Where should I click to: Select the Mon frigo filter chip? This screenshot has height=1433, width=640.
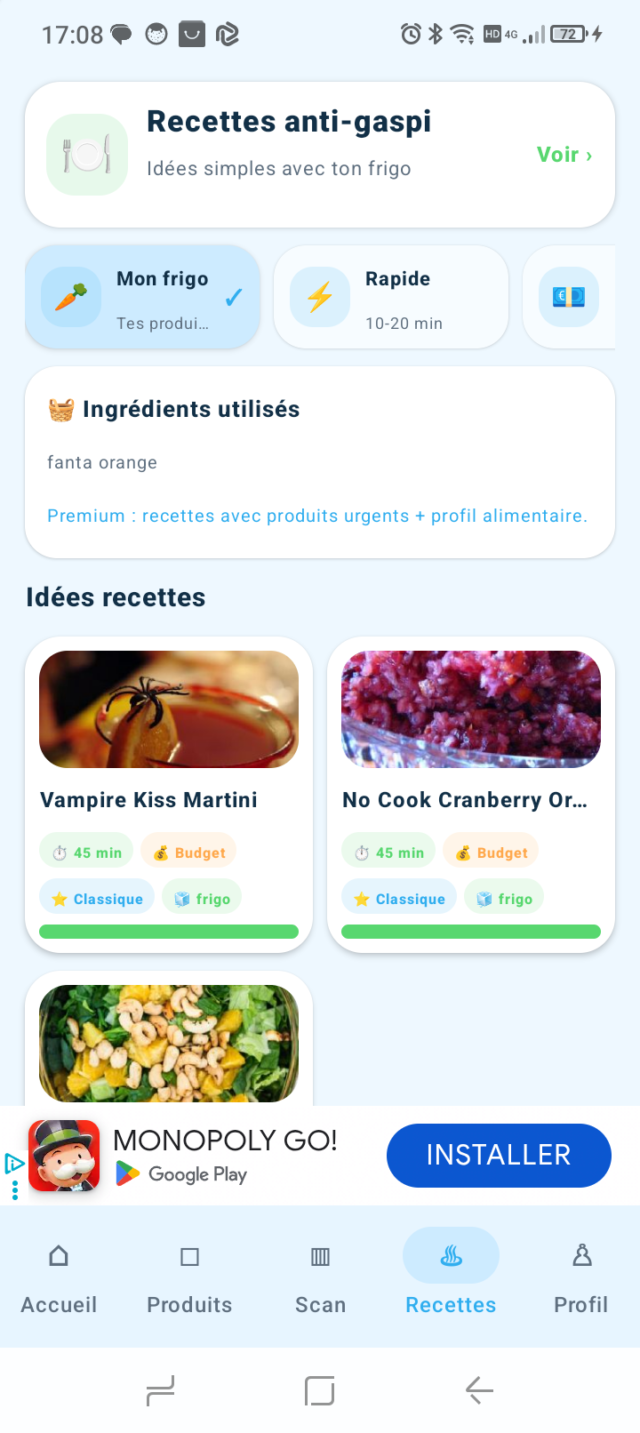pyautogui.click(x=142, y=297)
